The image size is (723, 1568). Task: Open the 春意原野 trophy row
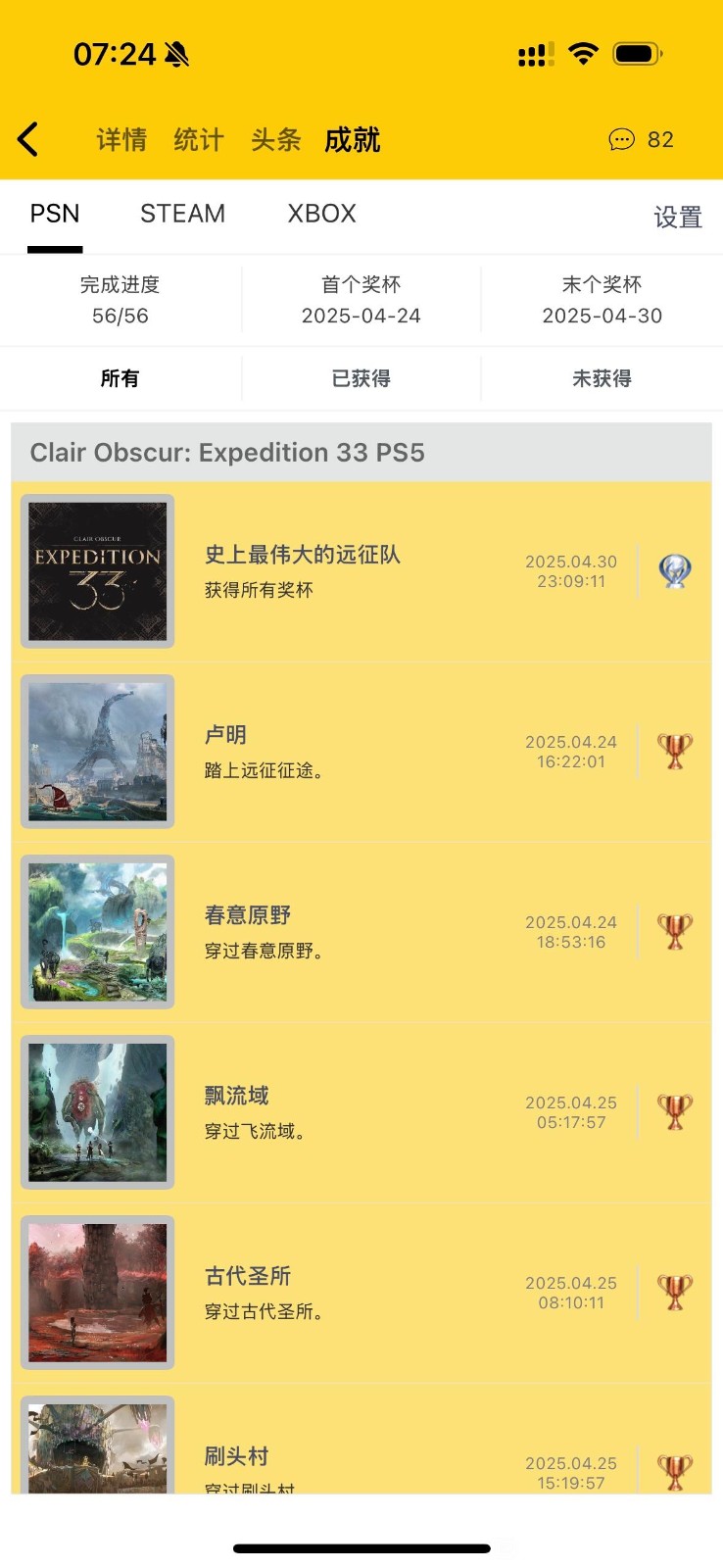pyautogui.click(x=361, y=932)
